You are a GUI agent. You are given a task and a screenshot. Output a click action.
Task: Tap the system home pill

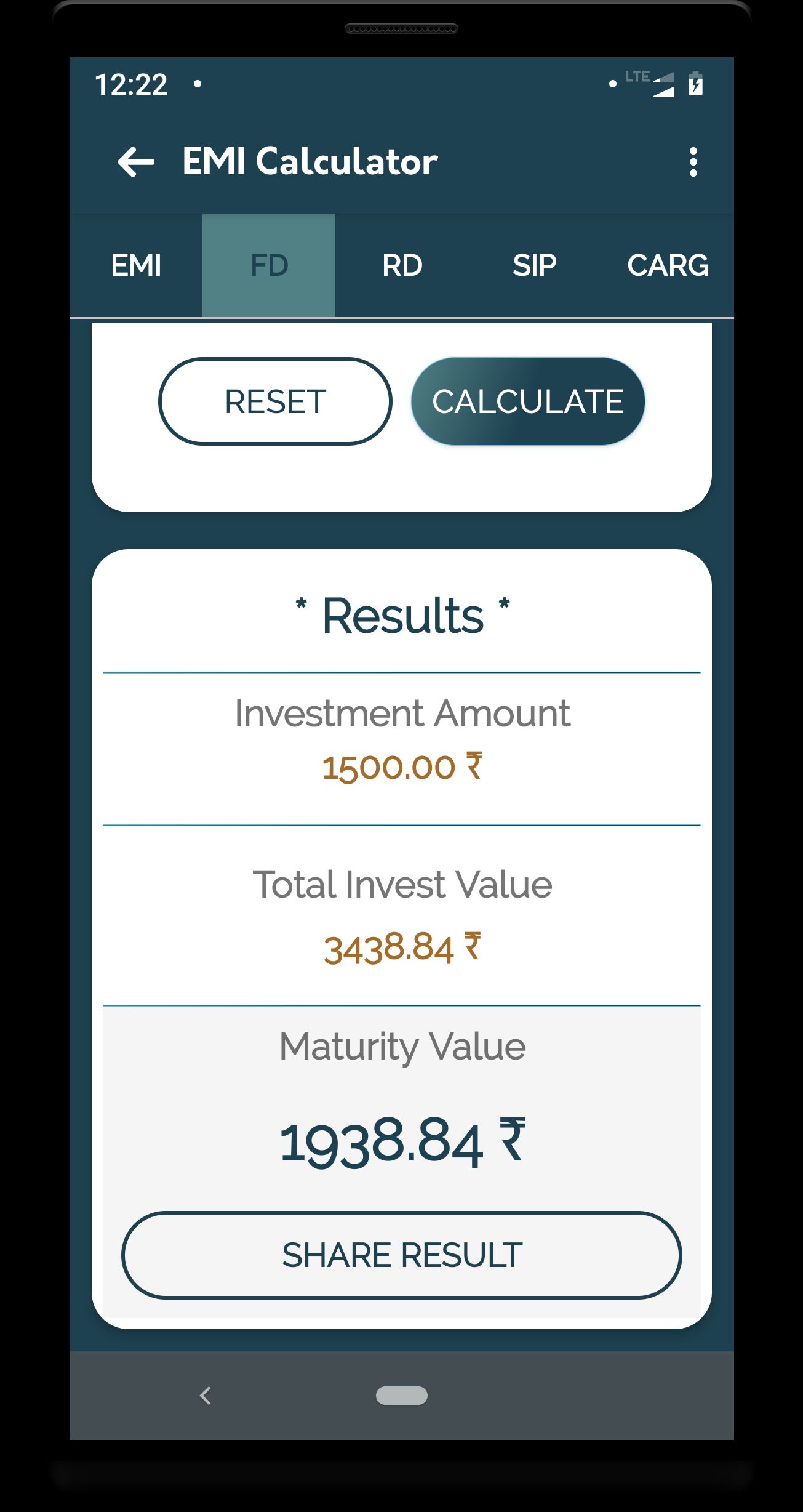point(401,1396)
